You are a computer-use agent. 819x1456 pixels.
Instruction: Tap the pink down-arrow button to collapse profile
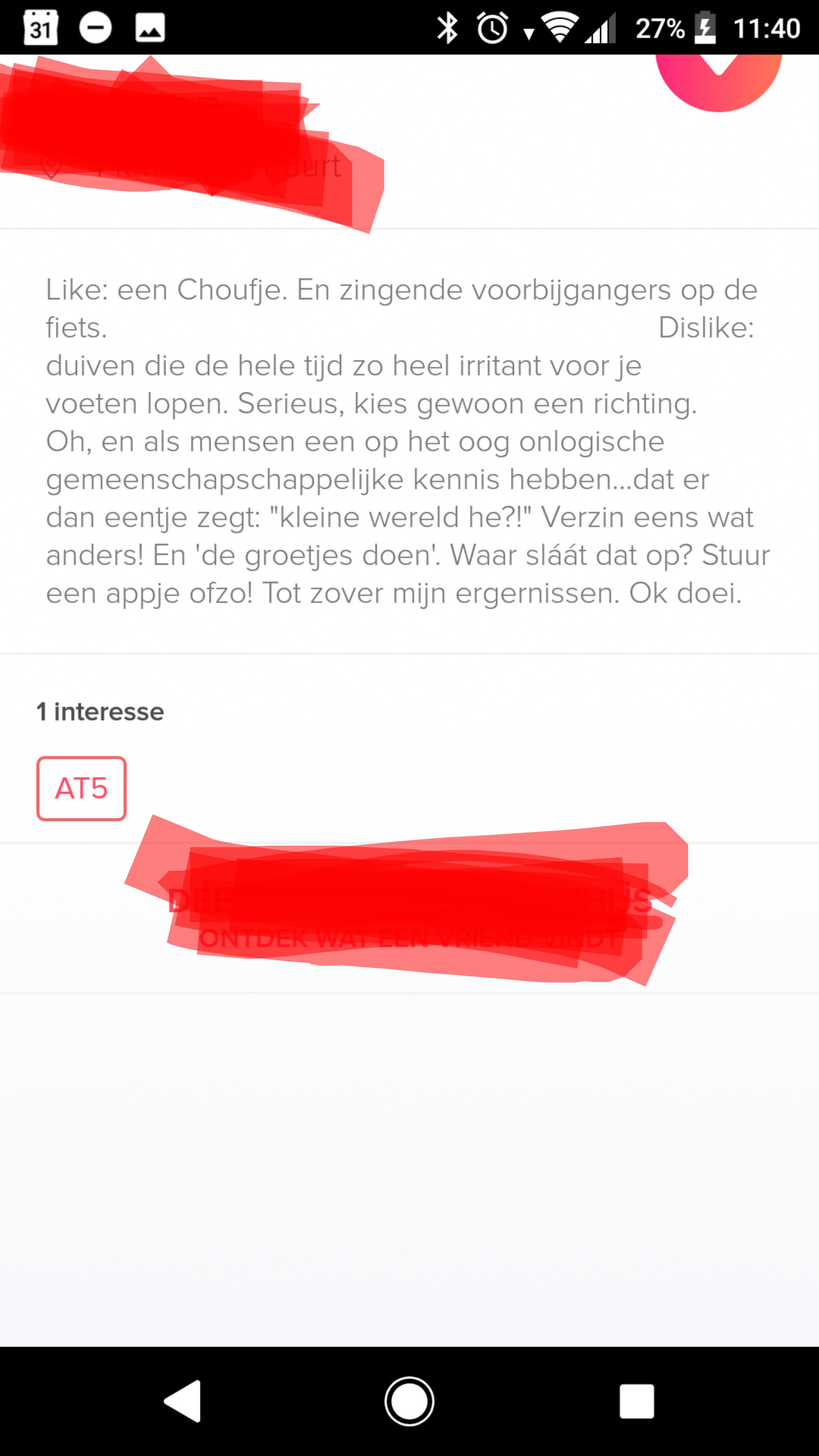click(x=719, y=79)
